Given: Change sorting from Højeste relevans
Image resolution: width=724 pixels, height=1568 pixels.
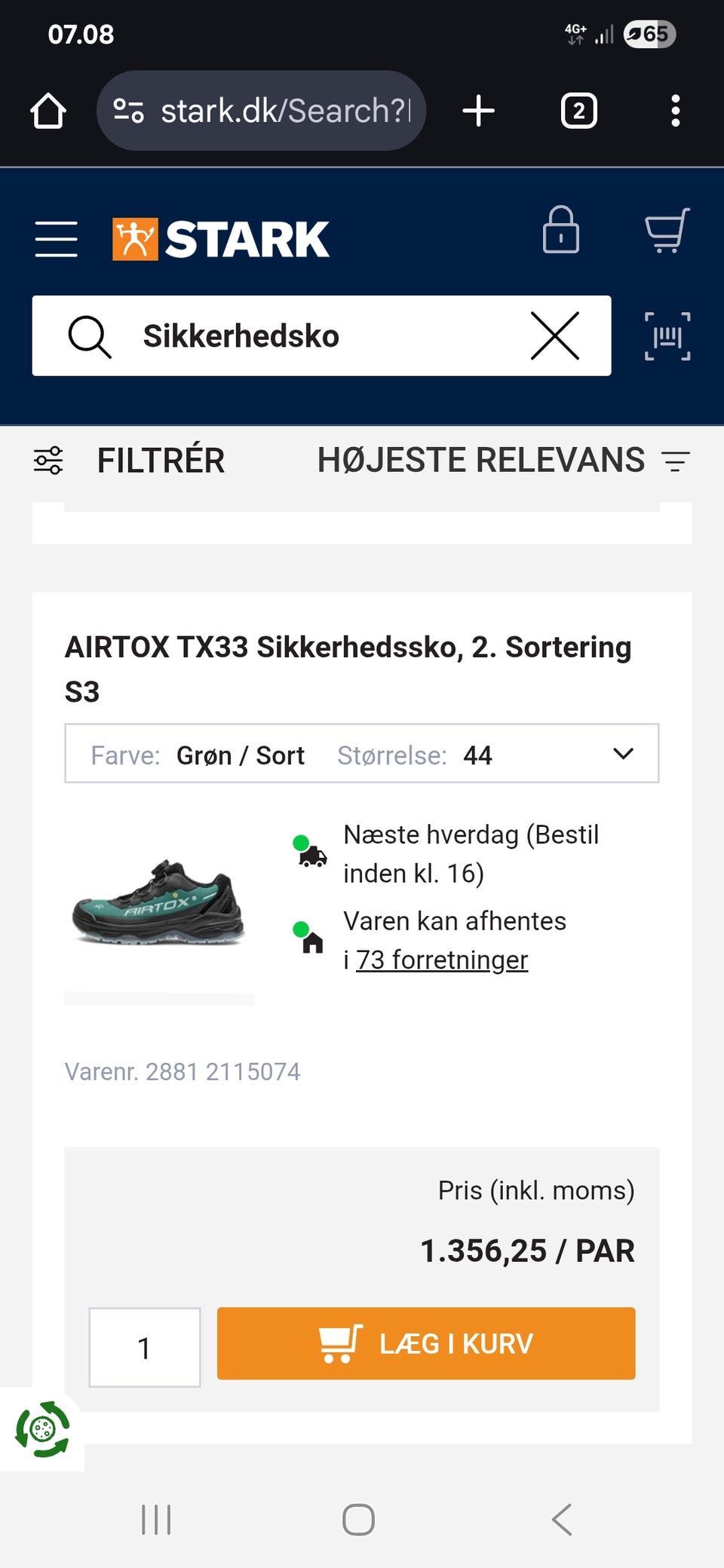Looking at the screenshot, I should pyautogui.click(x=504, y=460).
